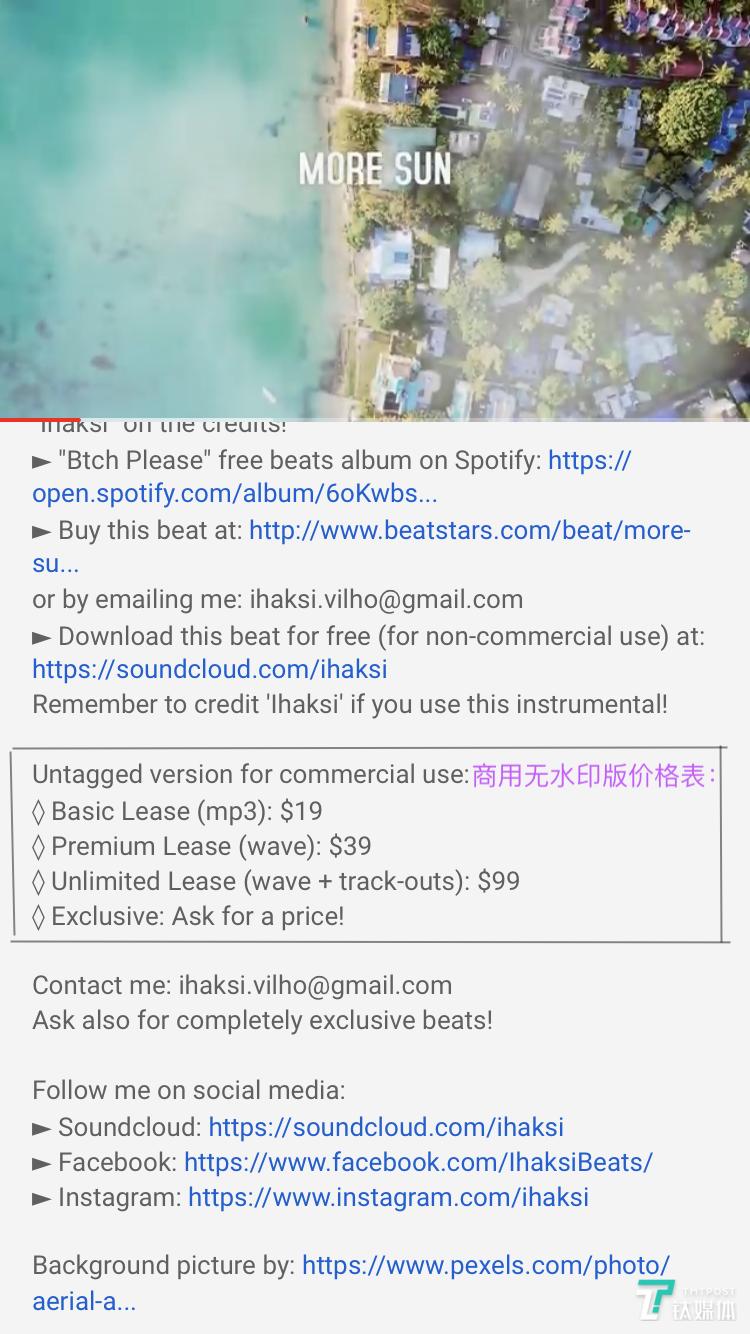Open the Pexels background picture link
This screenshot has width=750, height=1334.
pyautogui.click(x=485, y=1266)
